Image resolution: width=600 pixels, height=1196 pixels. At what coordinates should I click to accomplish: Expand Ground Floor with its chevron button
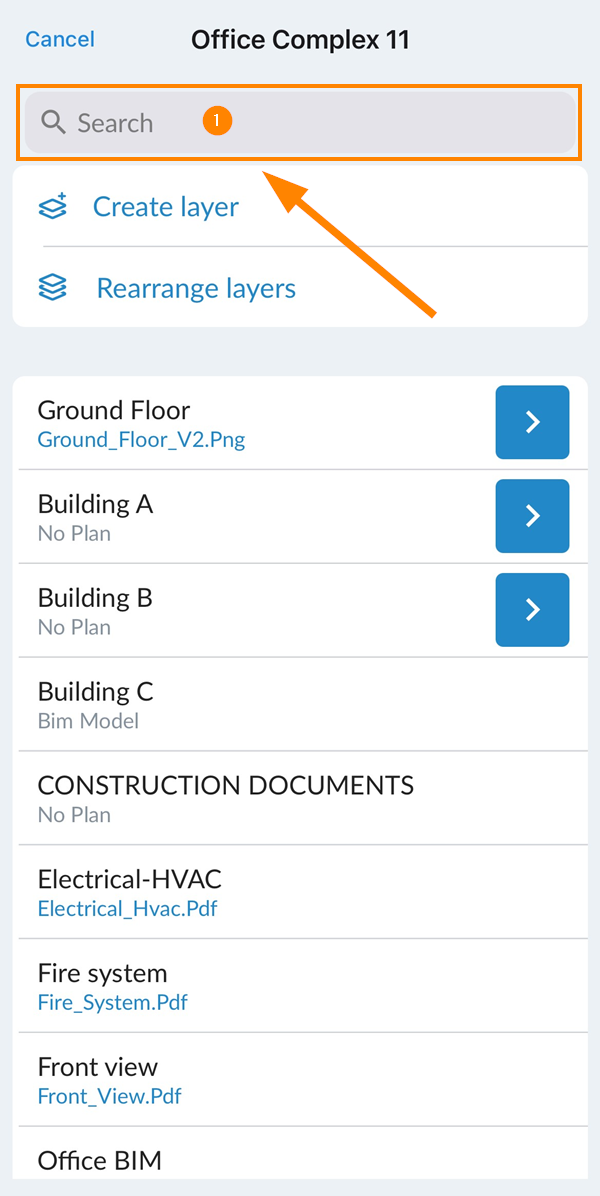pyautogui.click(x=532, y=423)
